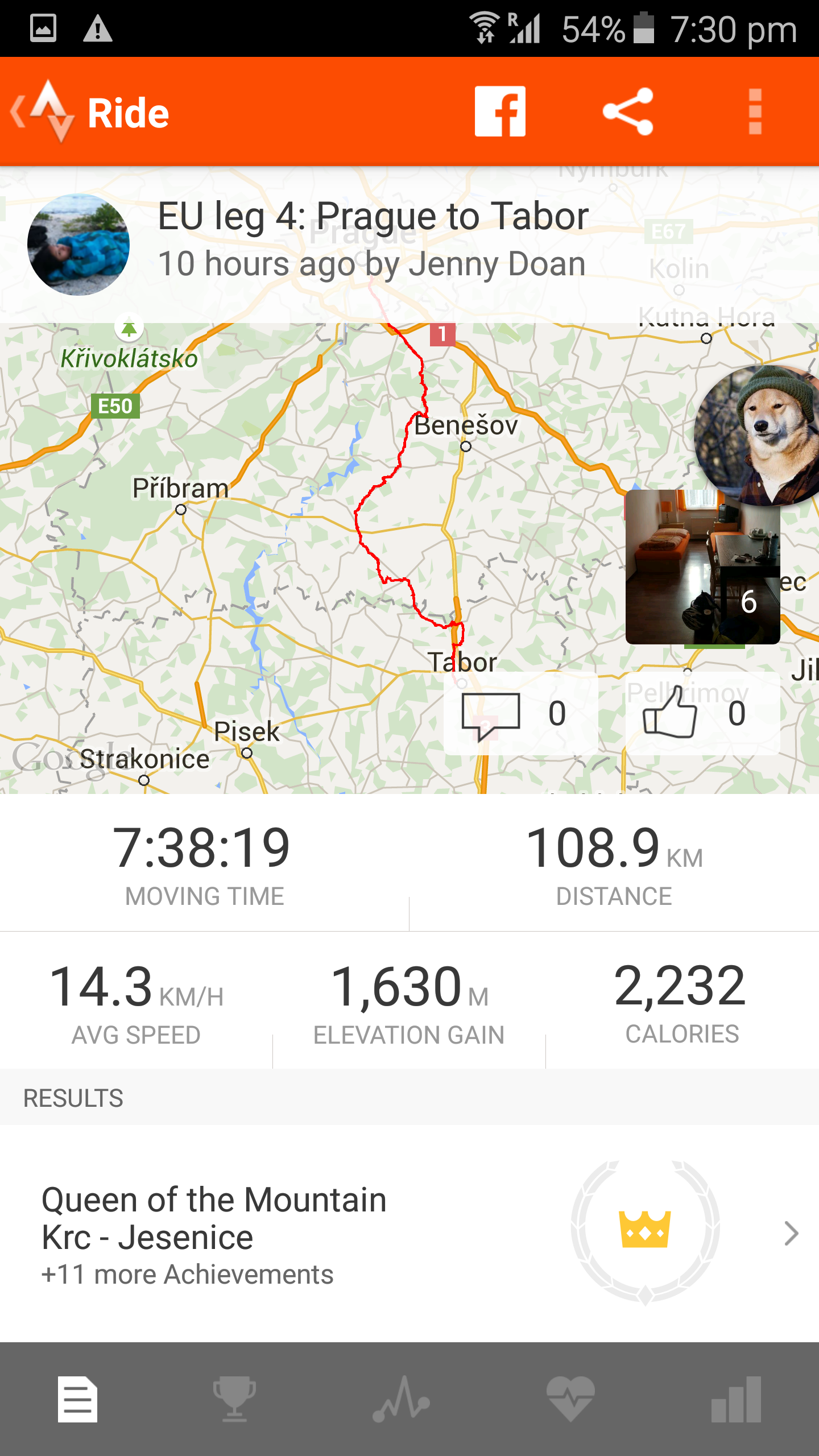
Task: Switch to the heart rate tab
Action: (x=570, y=1399)
